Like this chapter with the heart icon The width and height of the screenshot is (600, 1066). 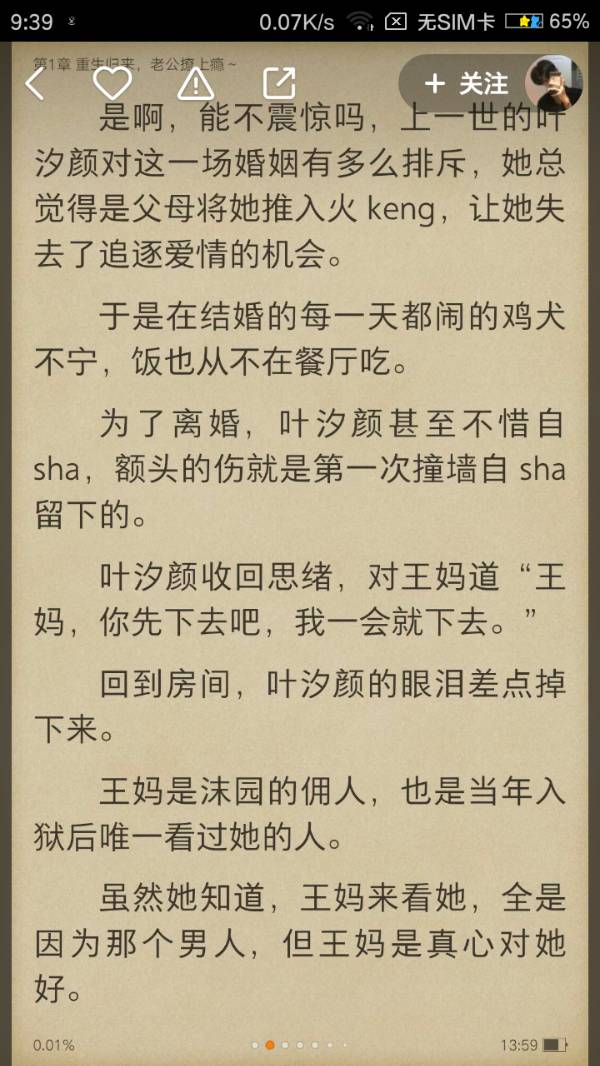coord(112,84)
